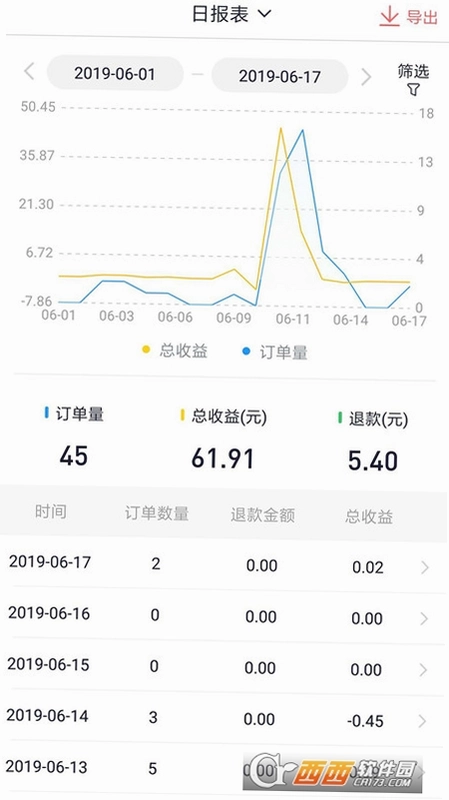This screenshot has height=800, width=449.
Task: Go to the next date range arrow
Action: point(366,77)
